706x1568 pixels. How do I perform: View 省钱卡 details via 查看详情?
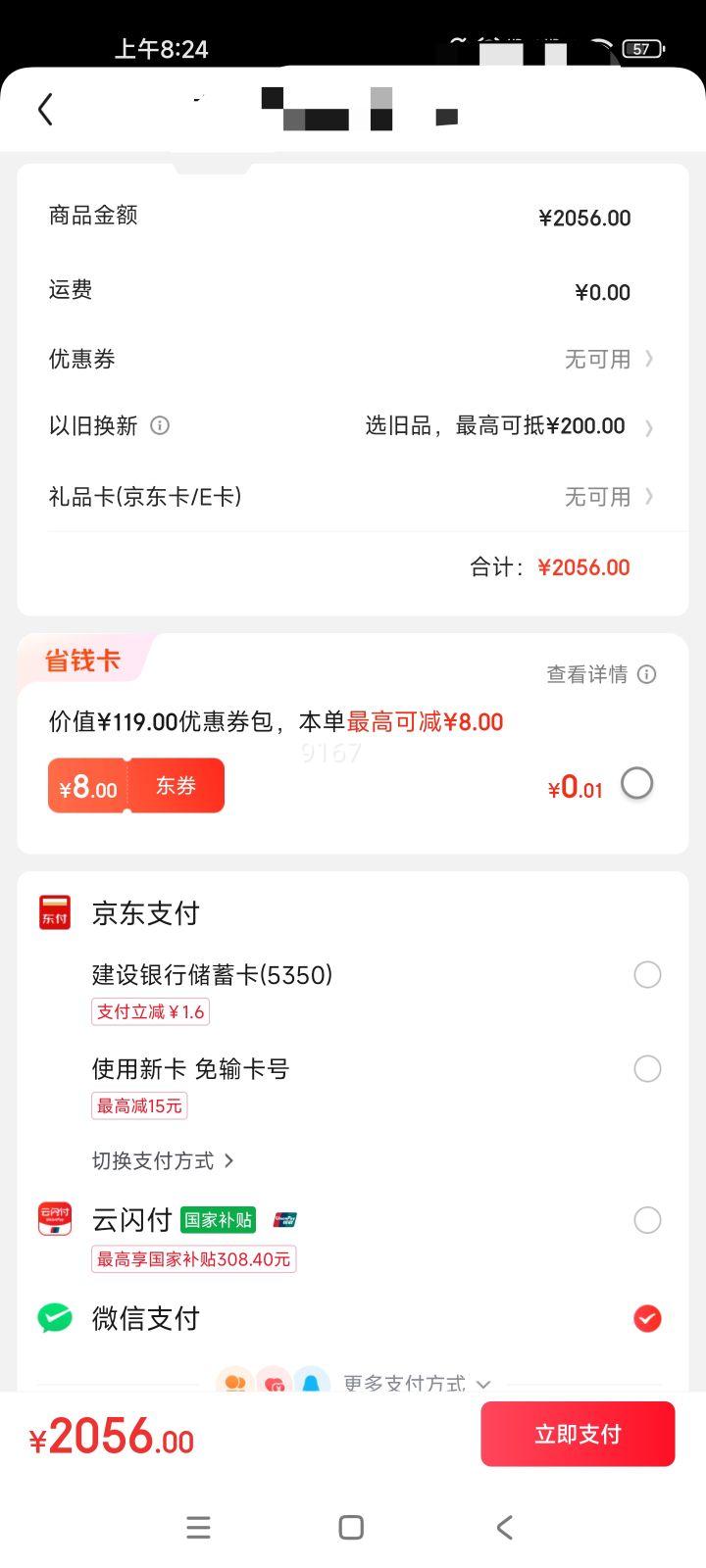pos(600,674)
